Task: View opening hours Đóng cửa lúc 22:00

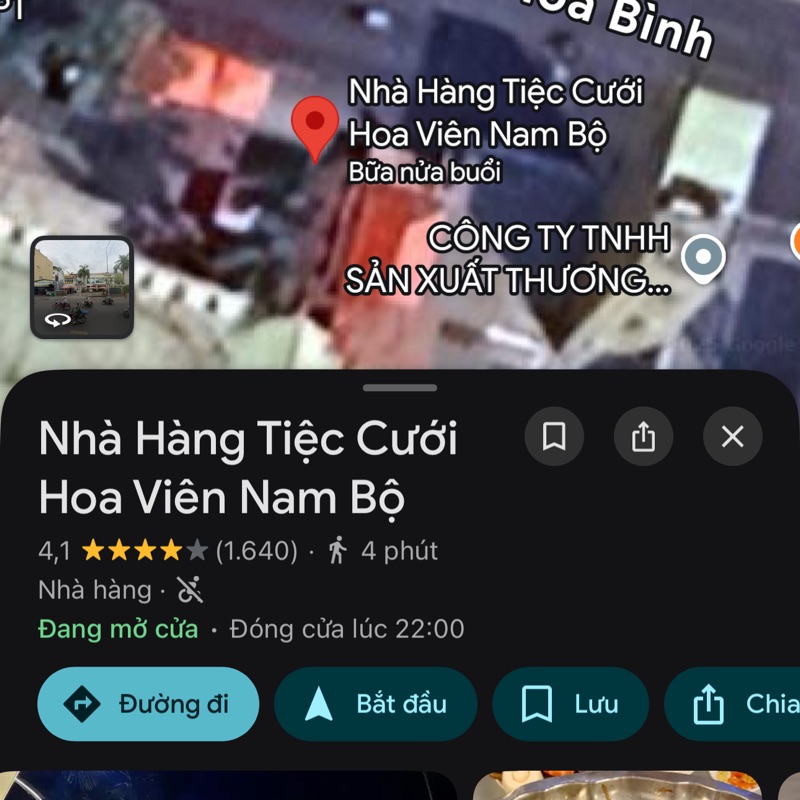Action: [x=347, y=629]
